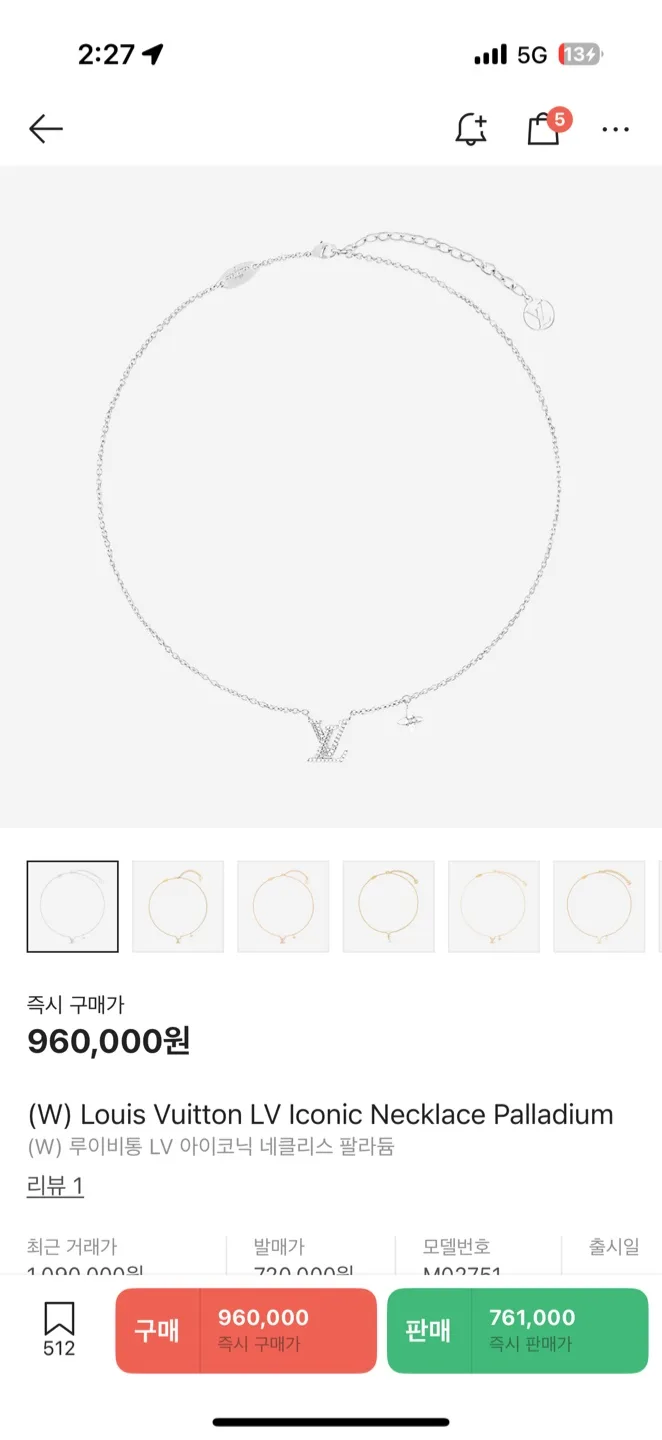Switch to the third product thumbnail
662x1440 pixels.
click(x=283, y=906)
